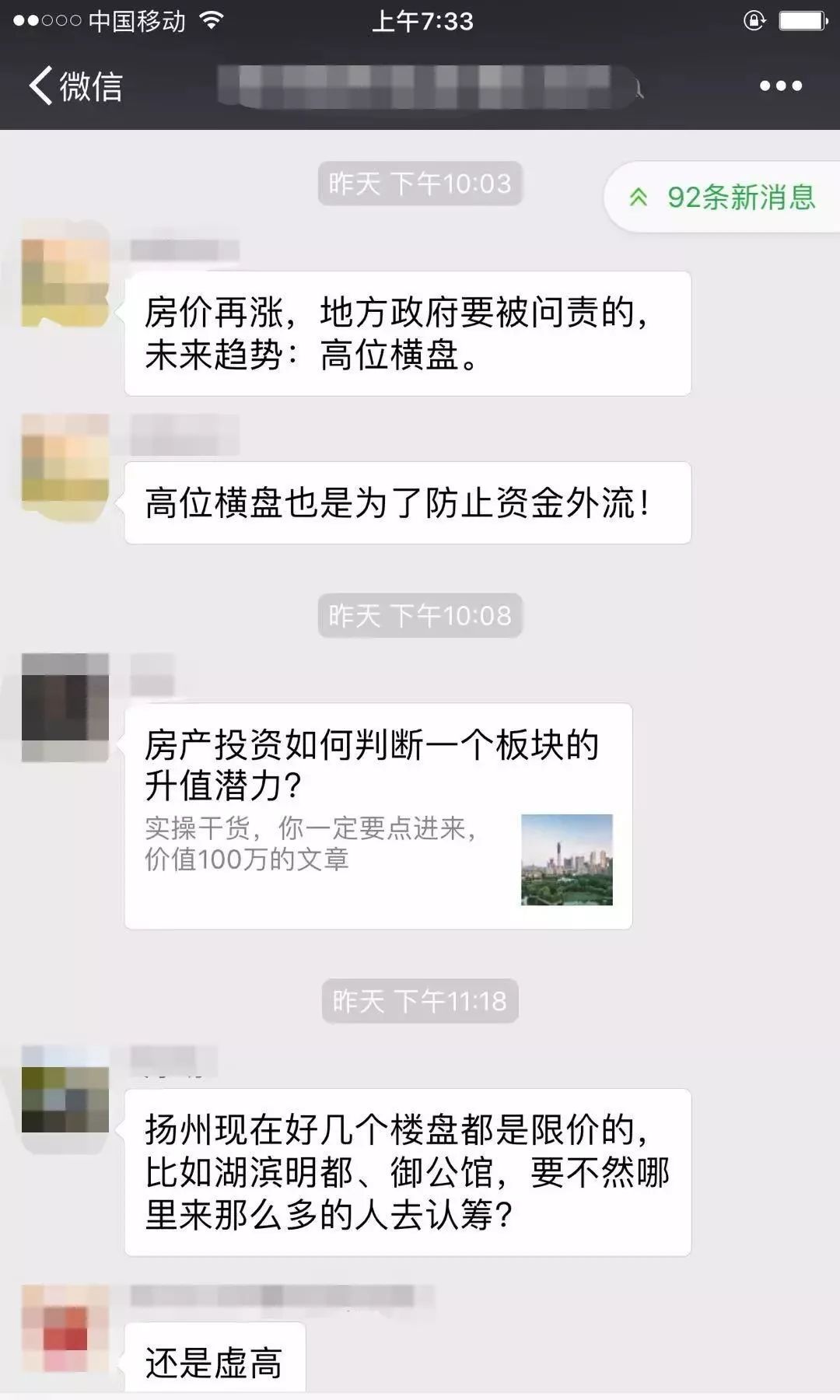
Task: Jump to the 92条新消息 unread messages
Action: 723,197
